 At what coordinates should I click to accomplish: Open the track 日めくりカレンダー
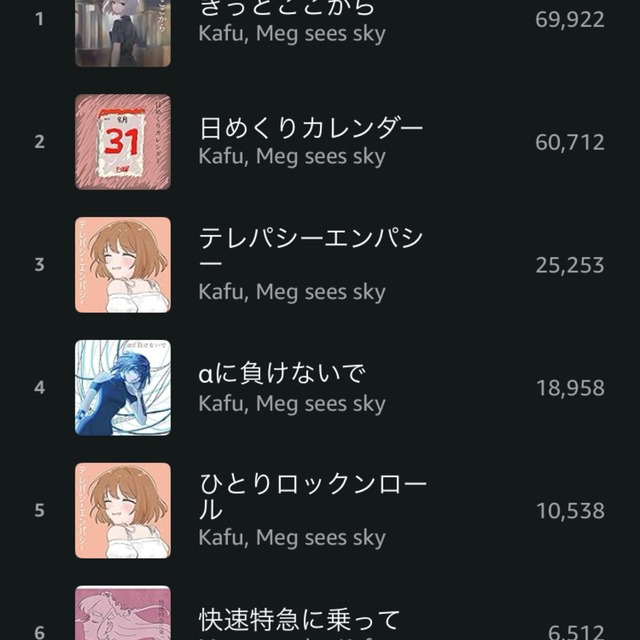click(310, 129)
